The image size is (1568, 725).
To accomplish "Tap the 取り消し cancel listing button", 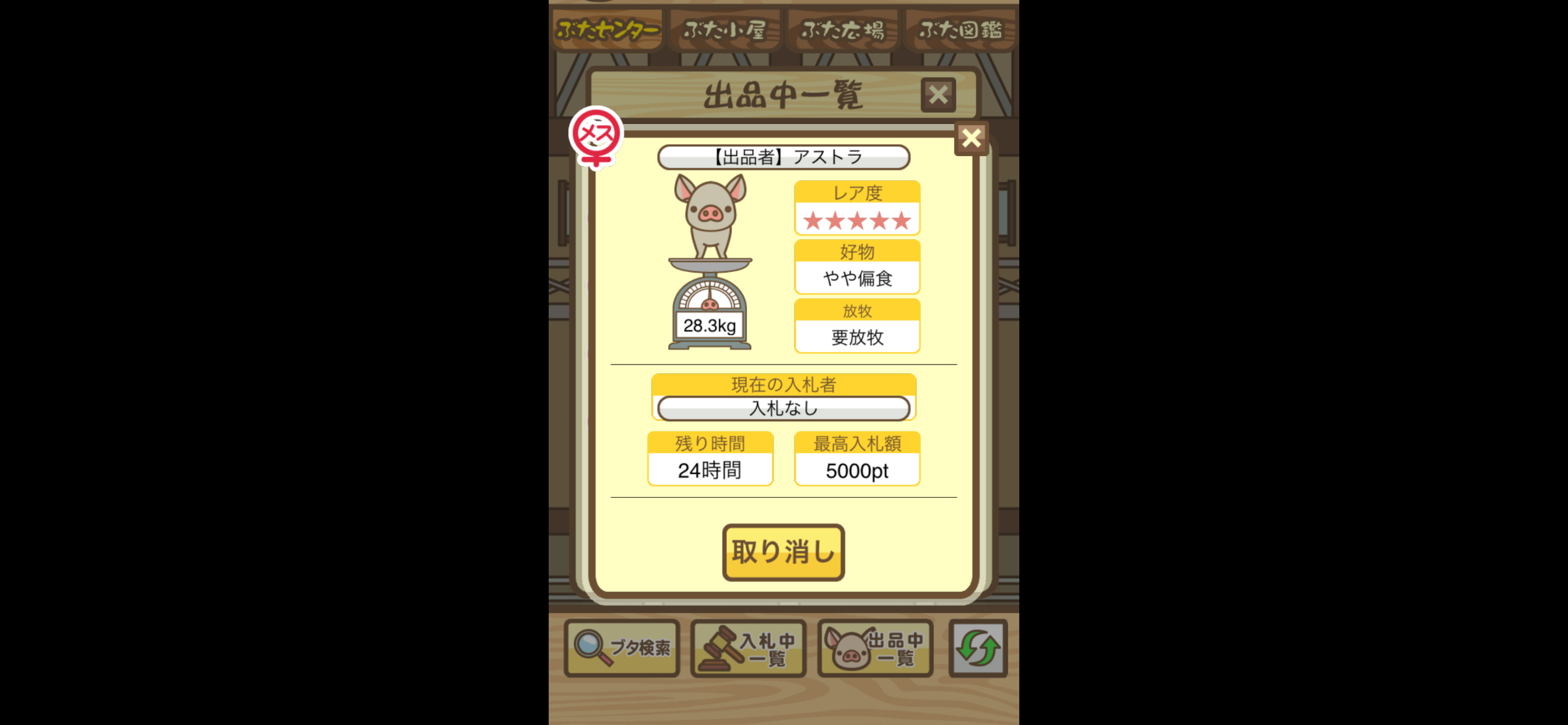I will coord(783,552).
